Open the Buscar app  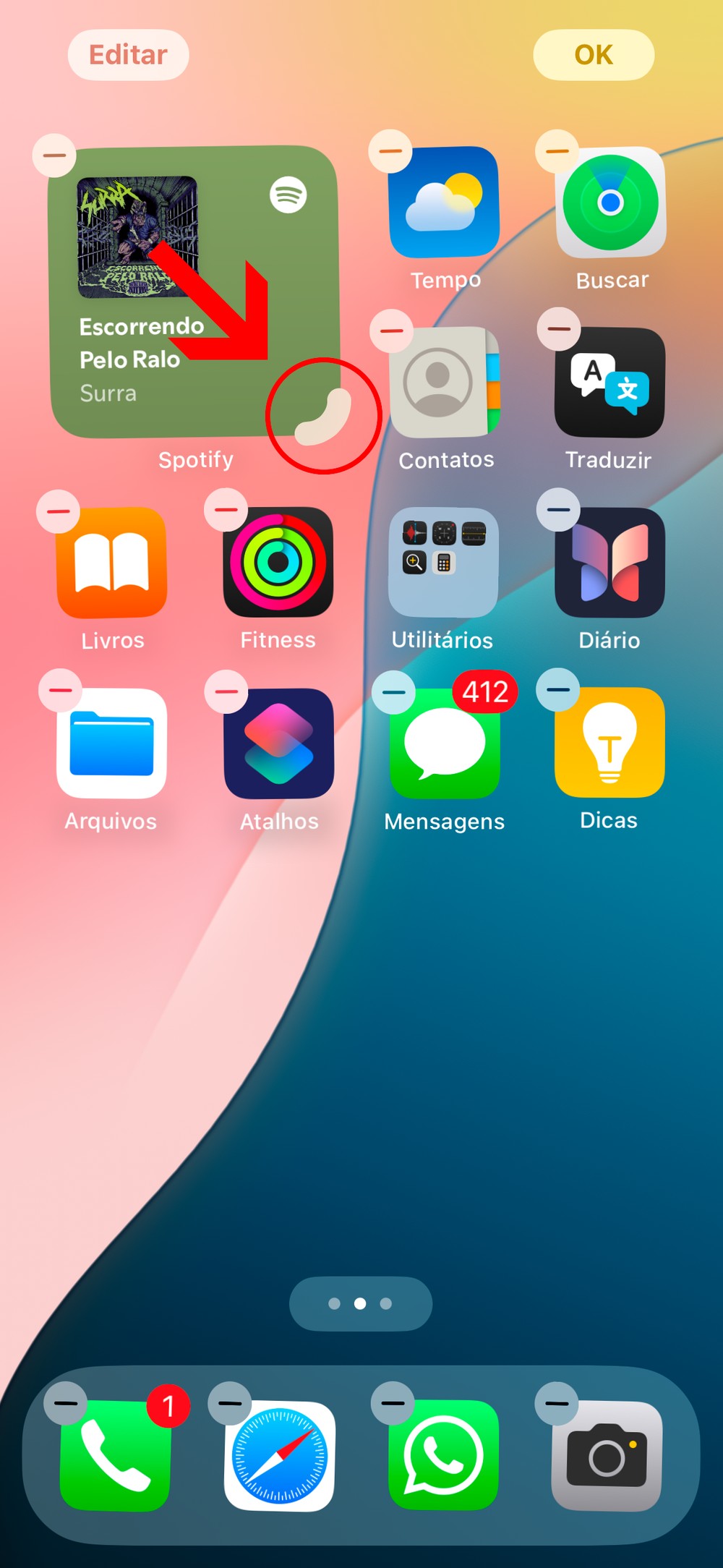[610, 203]
